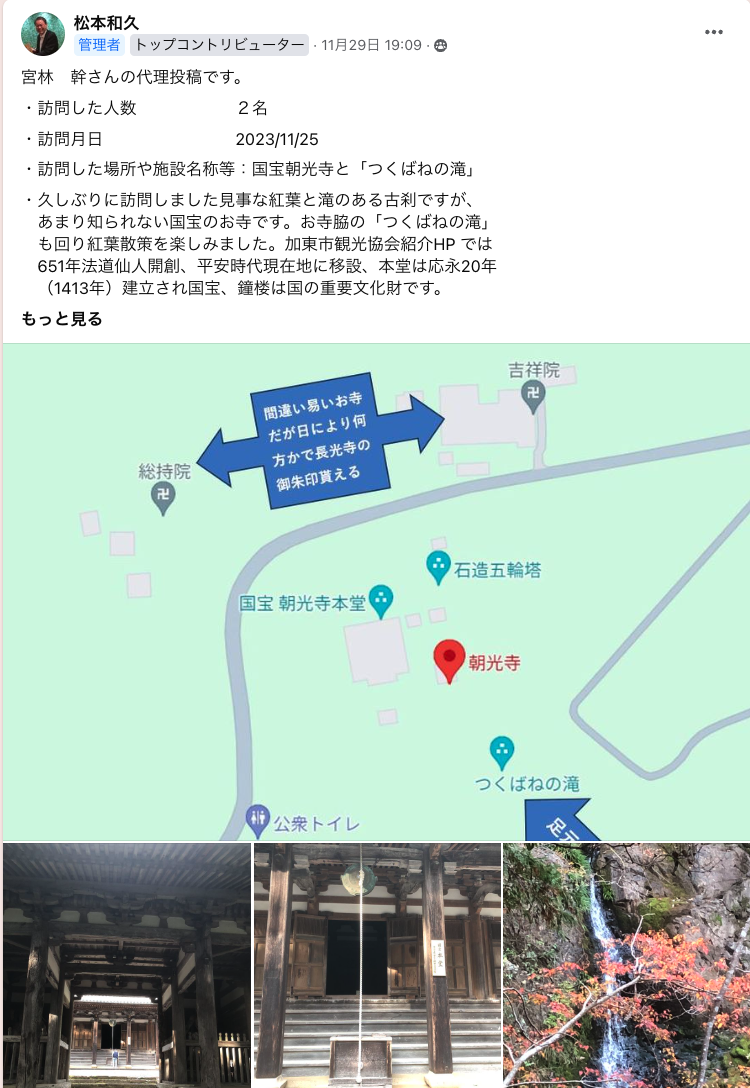This screenshot has width=750, height=1088.
Task: Open 松本和久's profile name link
Action: 106,22
